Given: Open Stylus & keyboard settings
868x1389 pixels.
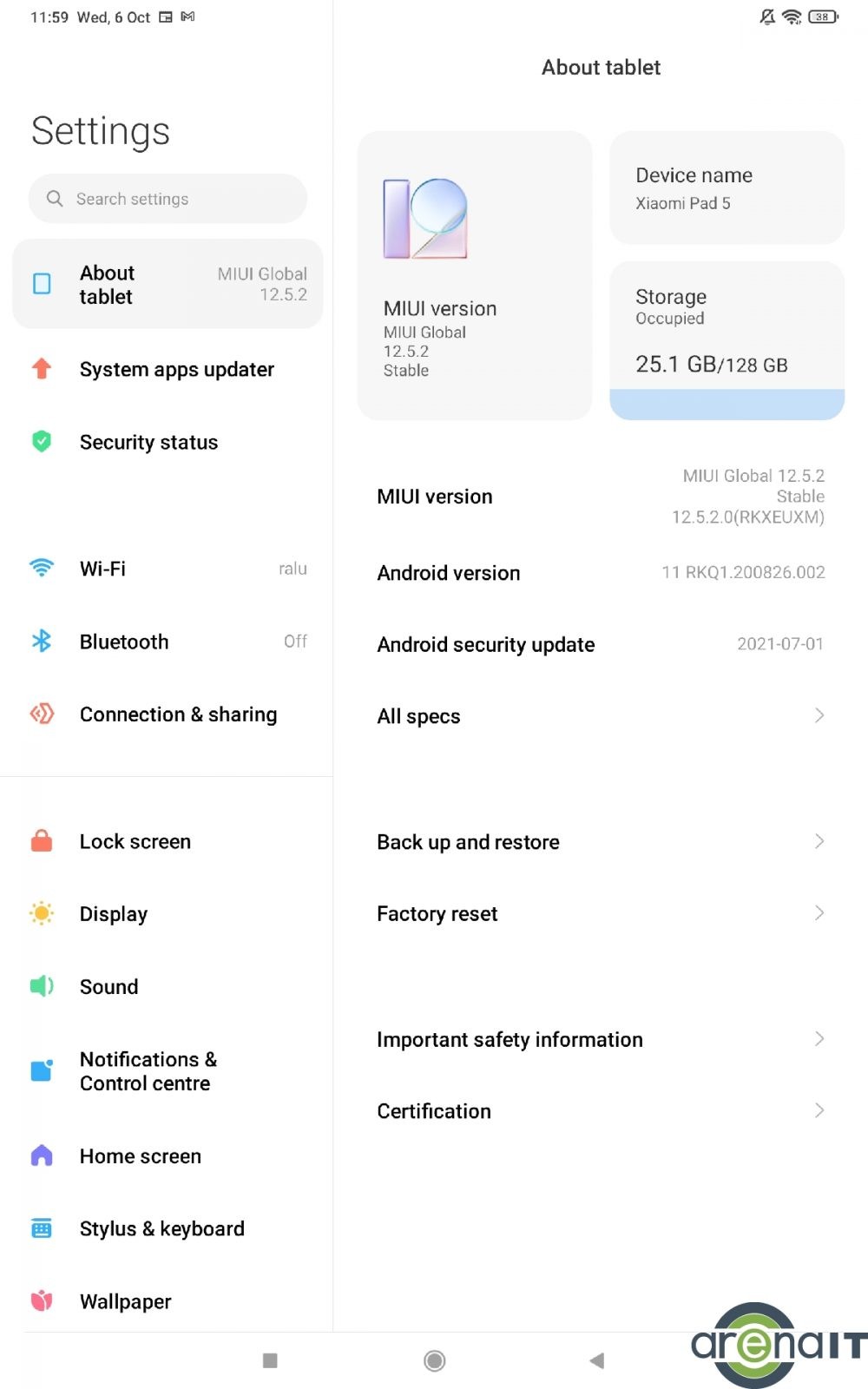Looking at the screenshot, I should click(x=161, y=1229).
